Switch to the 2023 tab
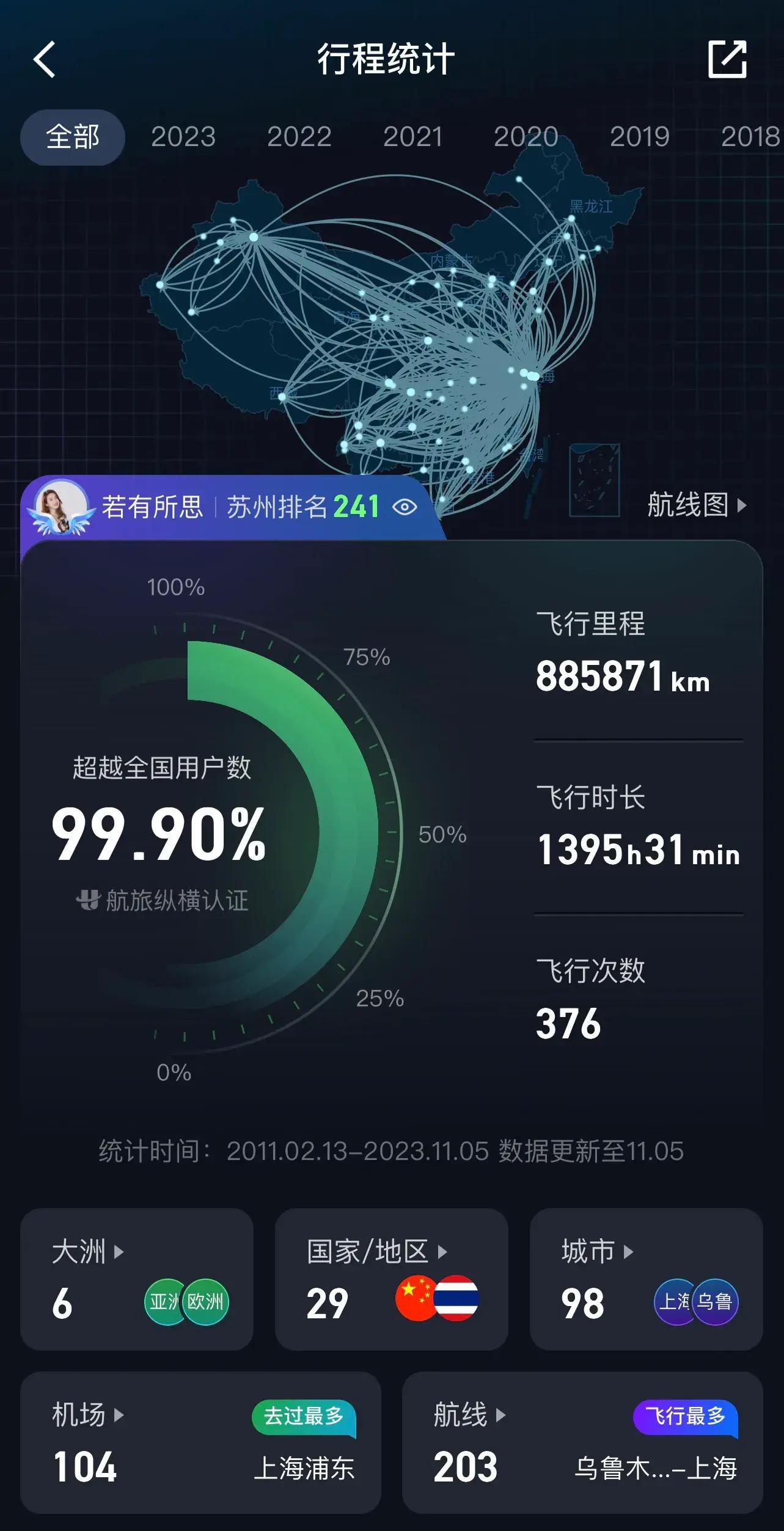The image size is (784, 1531). [x=183, y=137]
